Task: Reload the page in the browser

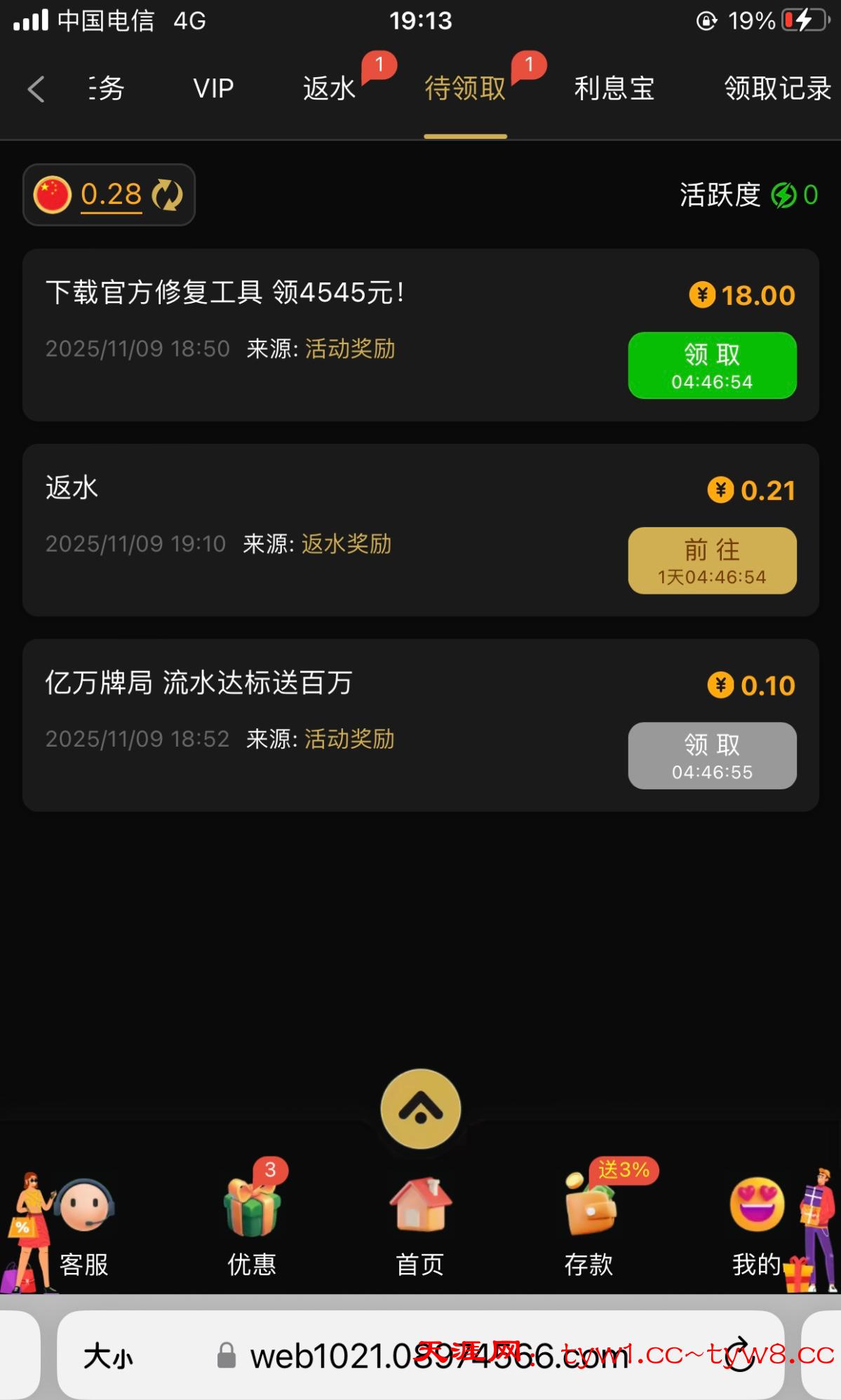Action: [x=741, y=1354]
